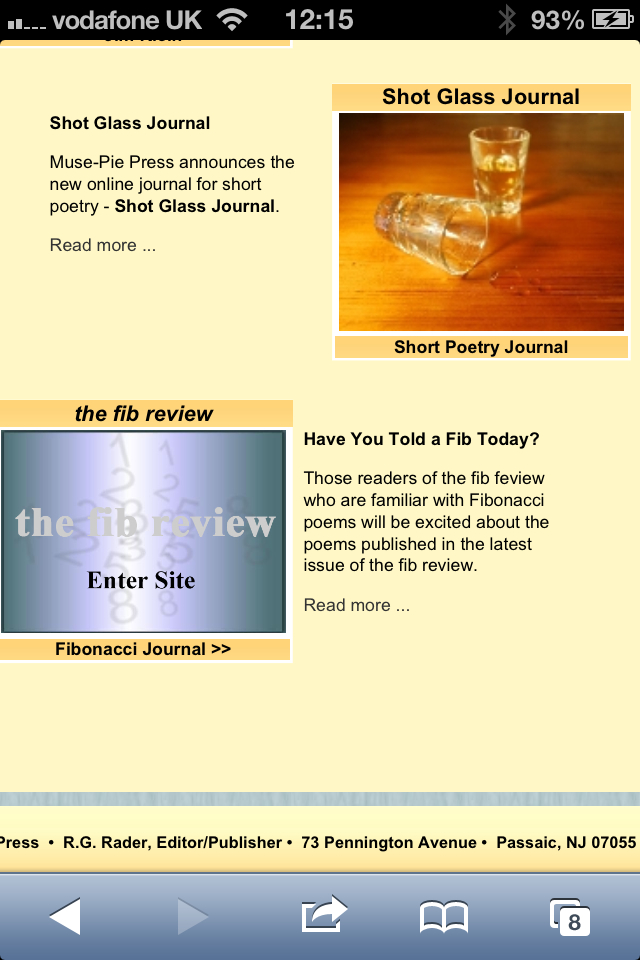This screenshot has height=960, width=640.
Task: View open browser tabs
Action: [570, 916]
